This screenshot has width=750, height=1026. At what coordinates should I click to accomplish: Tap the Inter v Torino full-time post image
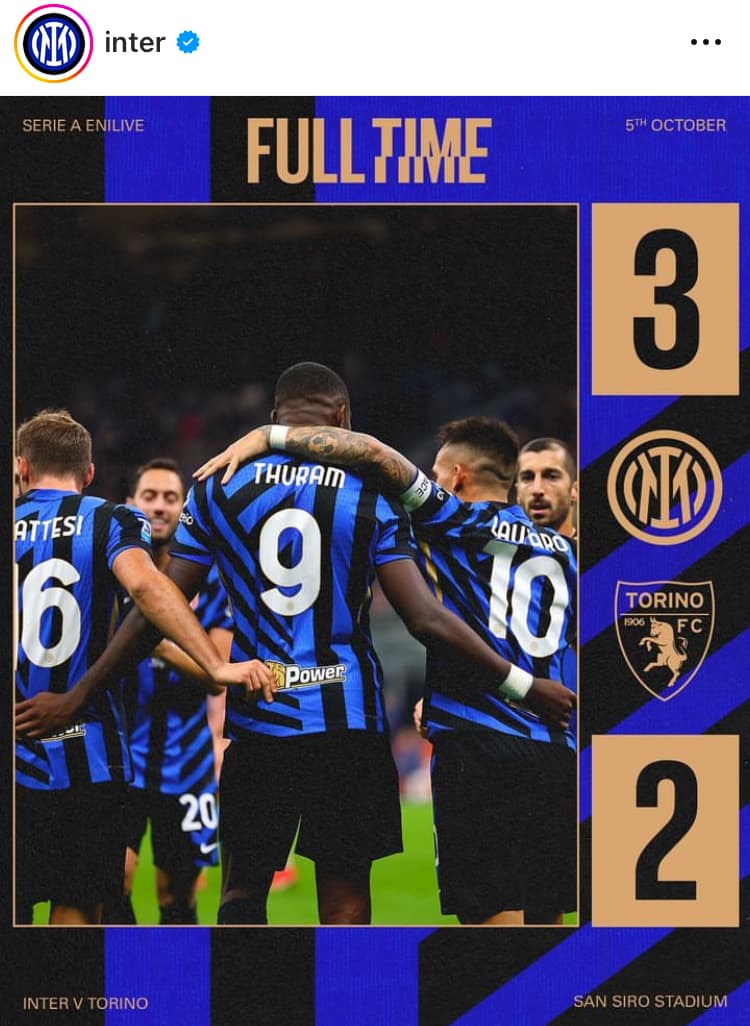[x=375, y=560]
